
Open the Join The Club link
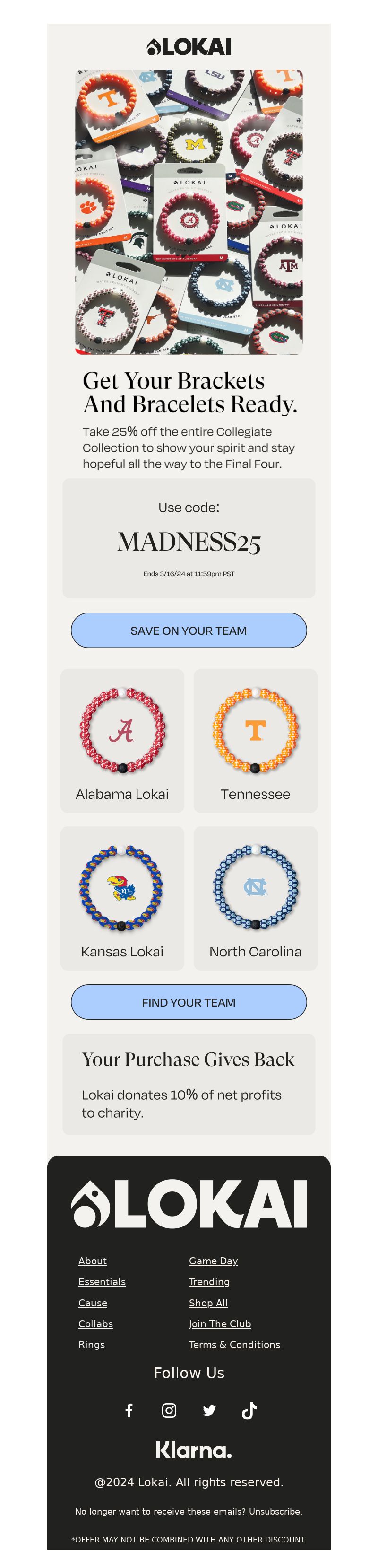[220, 1323]
